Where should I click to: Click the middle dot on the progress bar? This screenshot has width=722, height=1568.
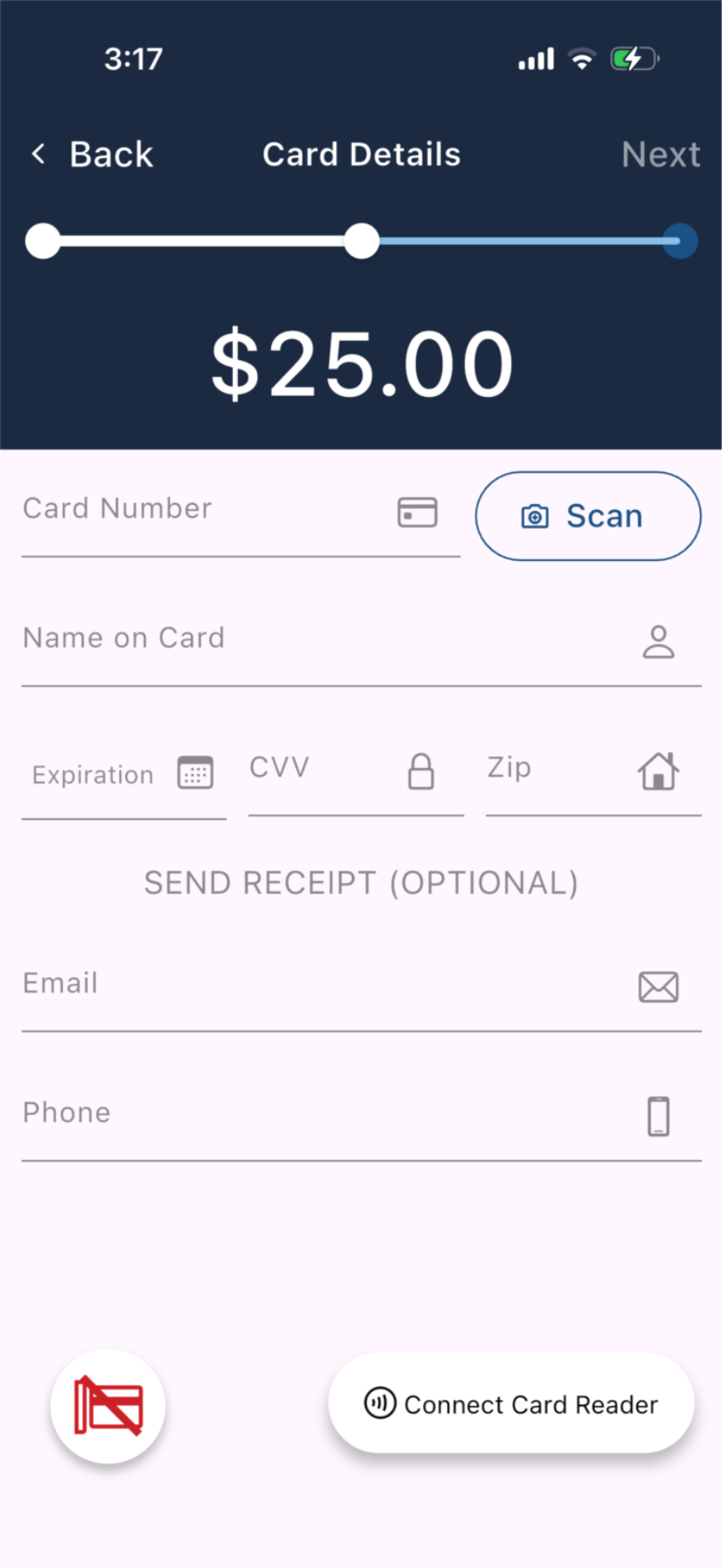click(x=361, y=241)
